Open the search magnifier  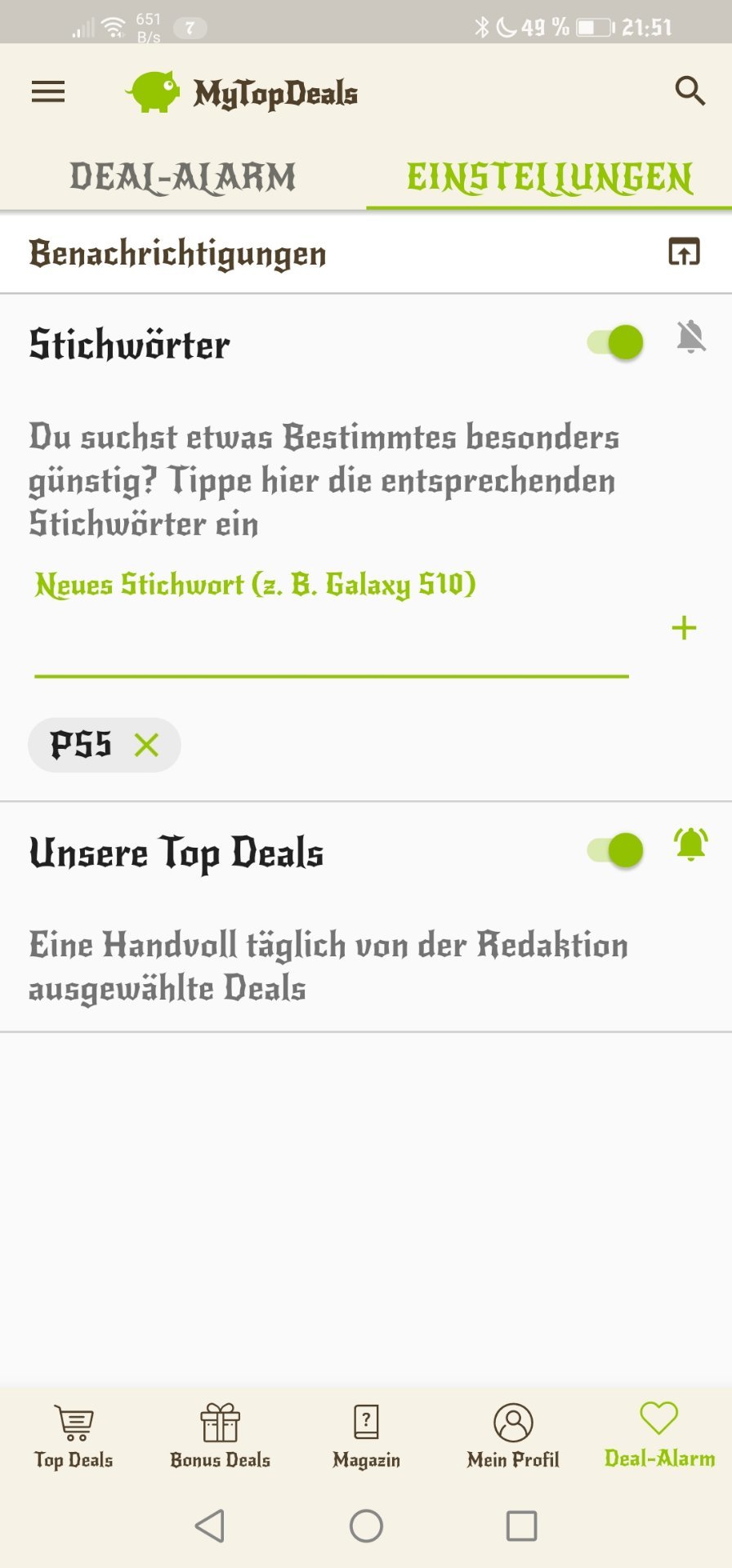[690, 91]
